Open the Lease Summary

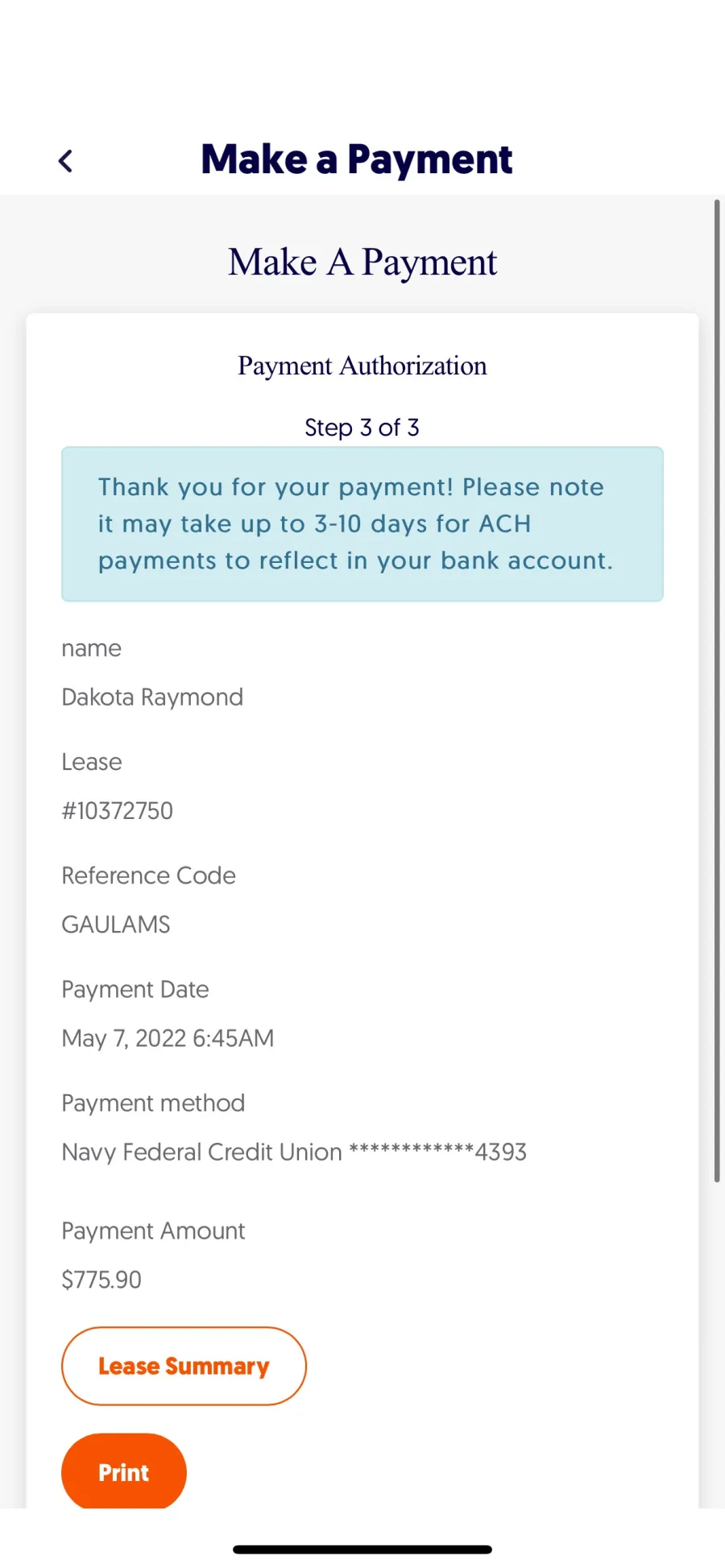point(184,1366)
